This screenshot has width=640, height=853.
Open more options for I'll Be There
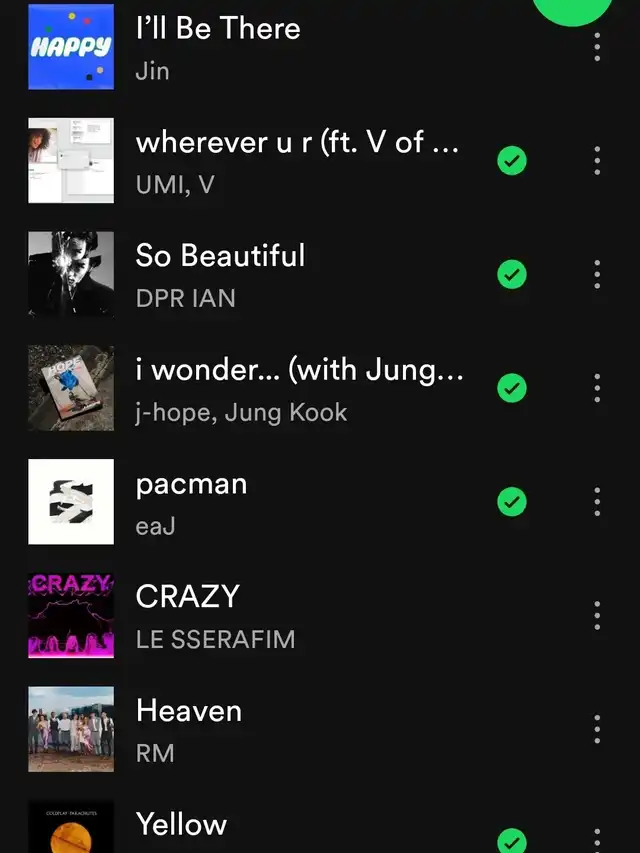click(597, 46)
